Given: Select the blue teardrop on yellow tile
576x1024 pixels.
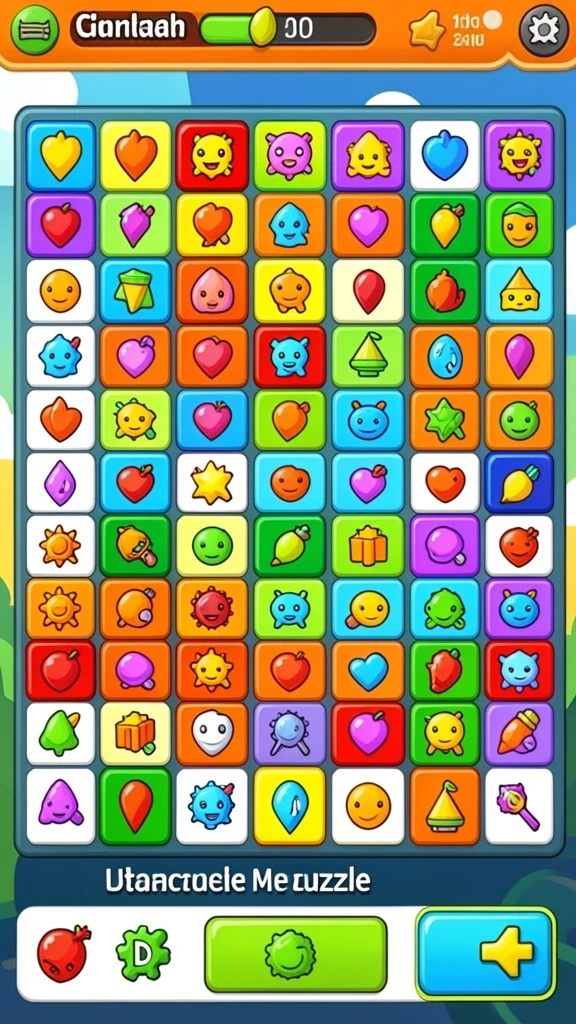Looking at the screenshot, I should [x=289, y=805].
